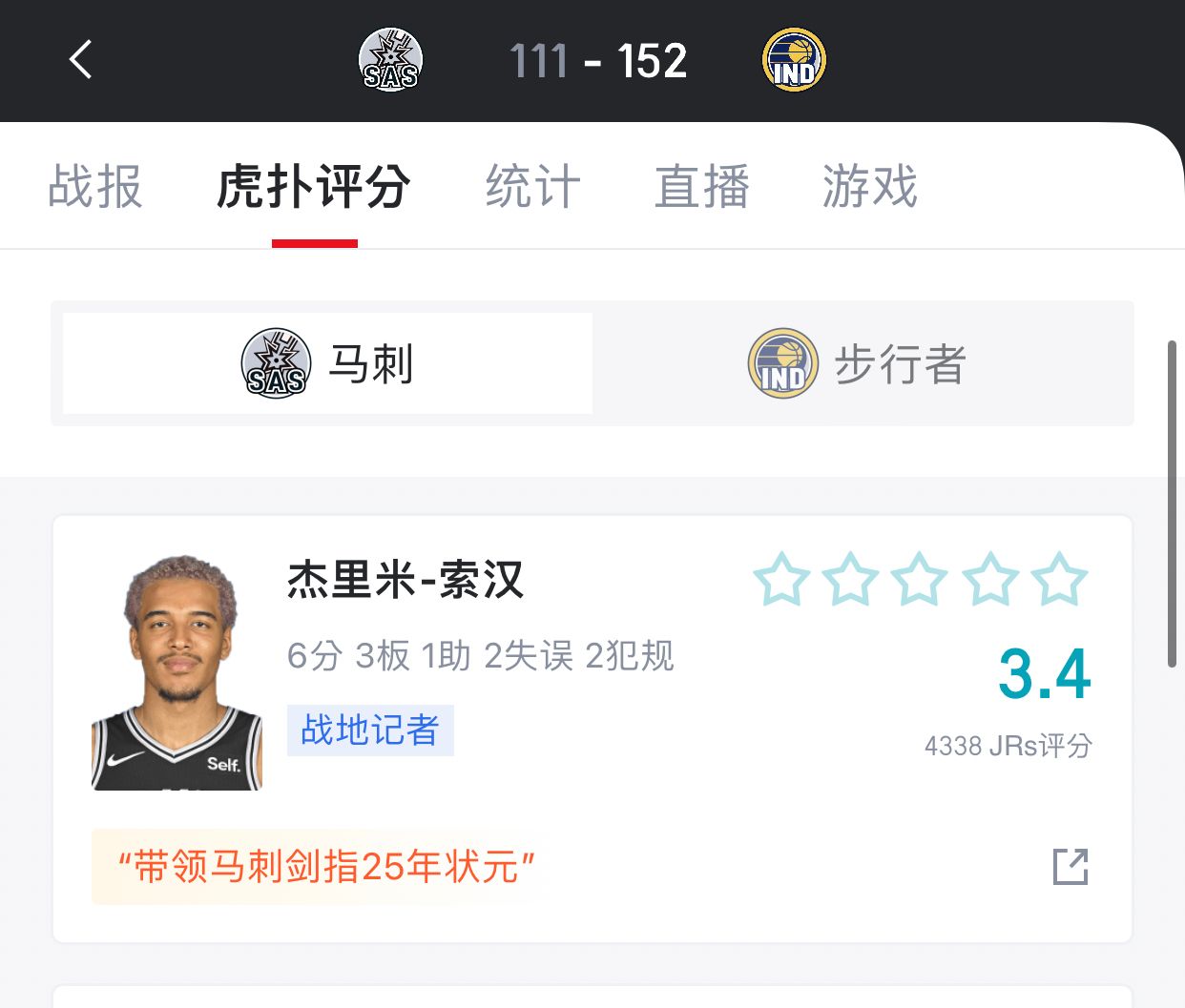Open the 杰里米-索汉 rating card

405,581
